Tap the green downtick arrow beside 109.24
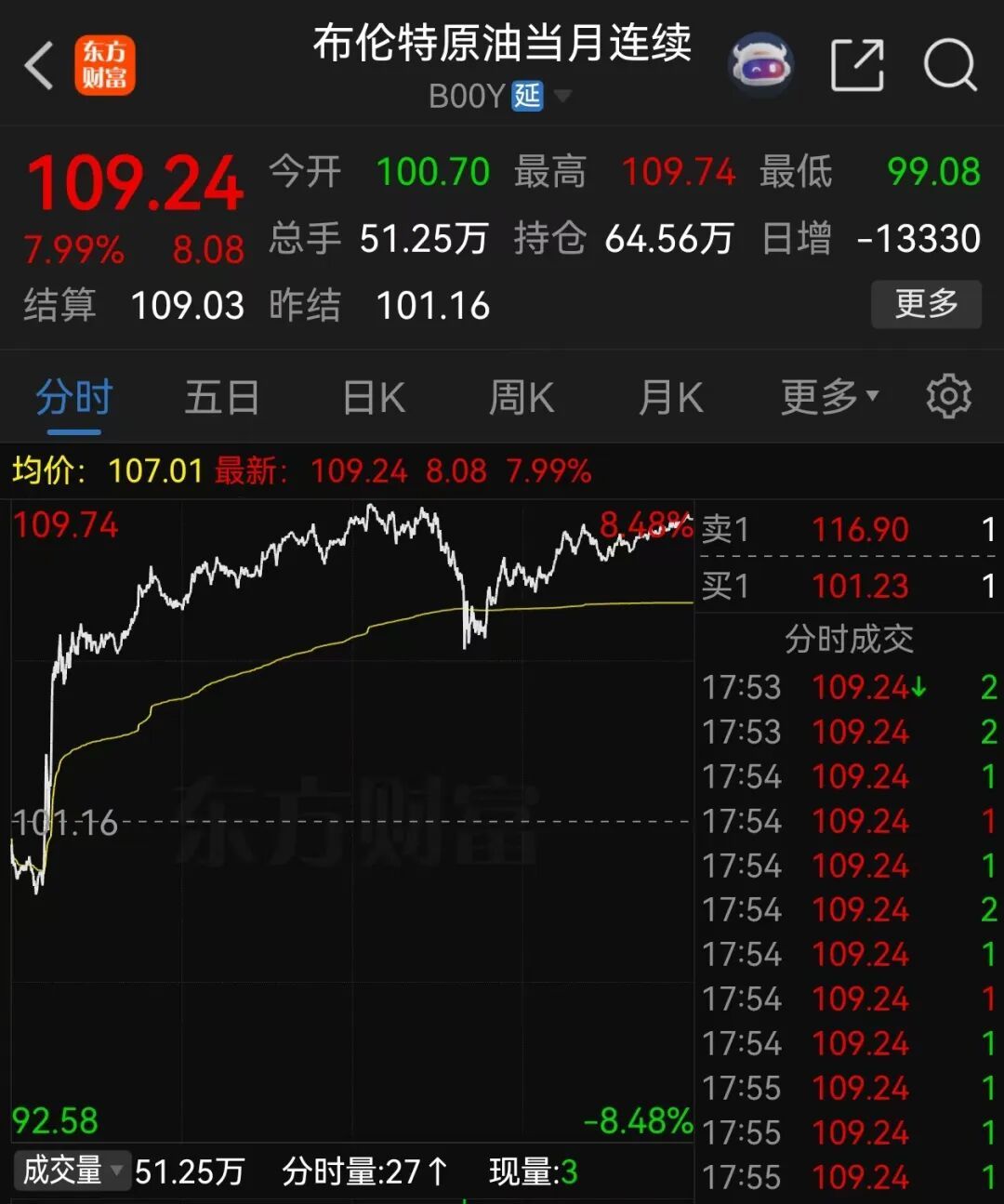 (918, 688)
